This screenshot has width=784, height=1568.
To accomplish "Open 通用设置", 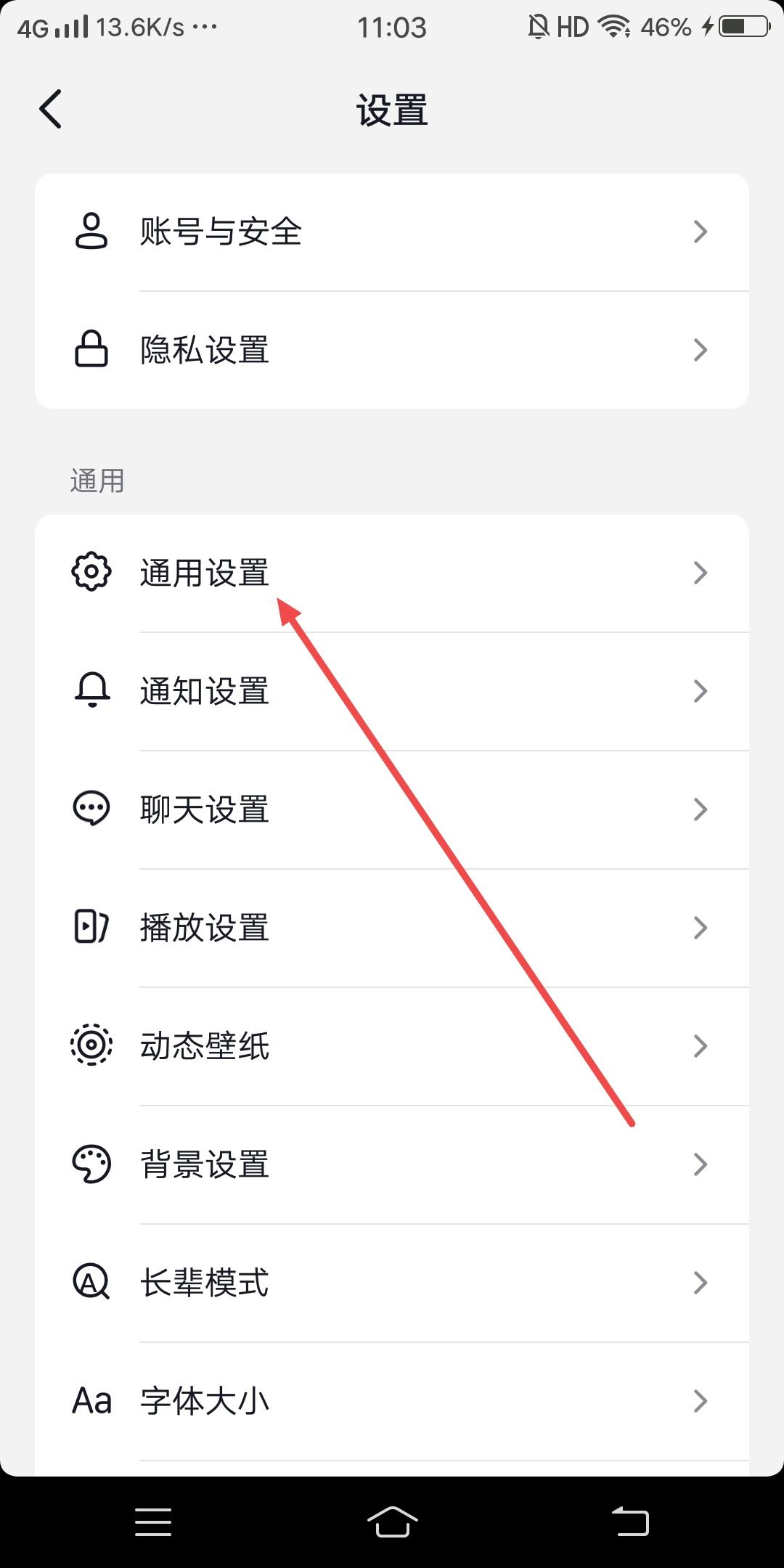I will 392,573.
